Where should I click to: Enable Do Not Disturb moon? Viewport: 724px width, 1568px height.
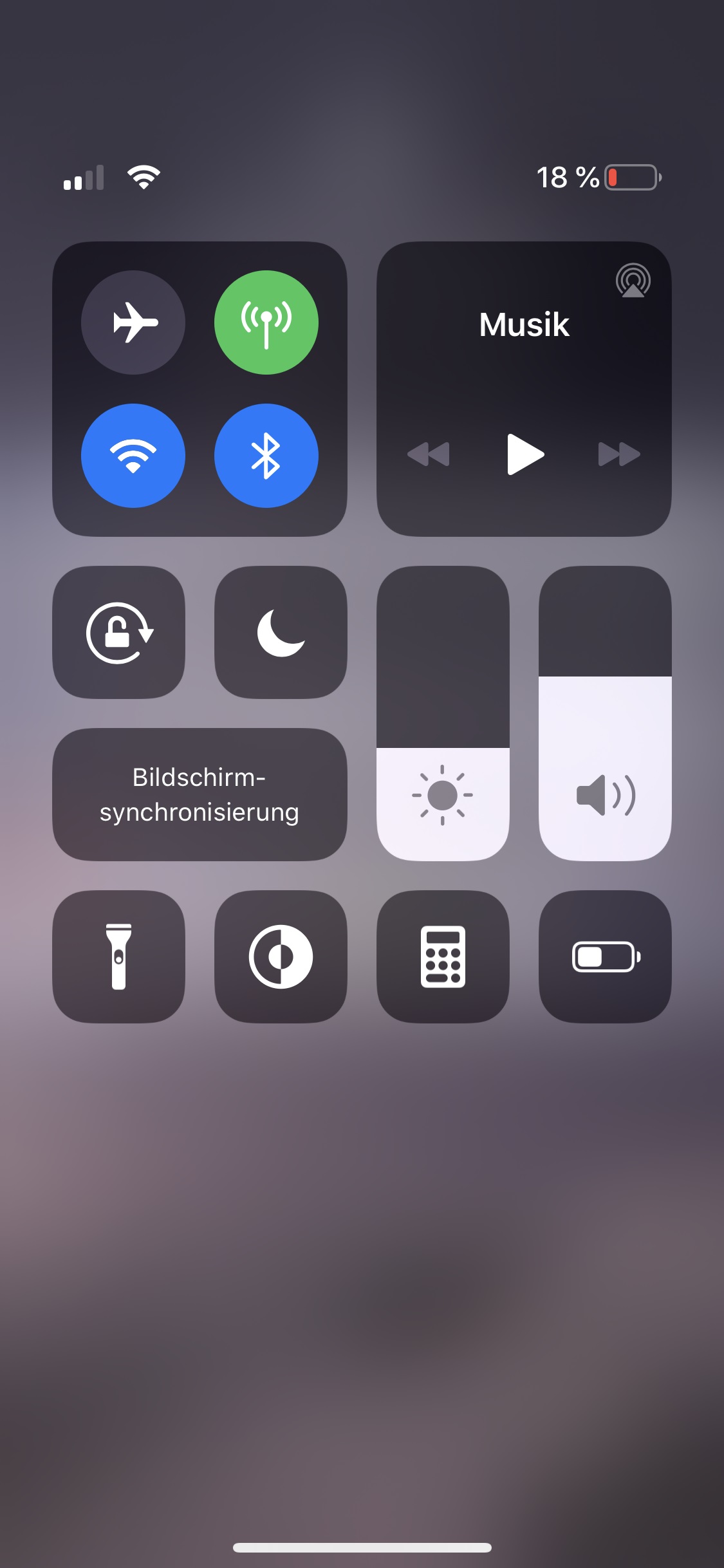tap(281, 633)
